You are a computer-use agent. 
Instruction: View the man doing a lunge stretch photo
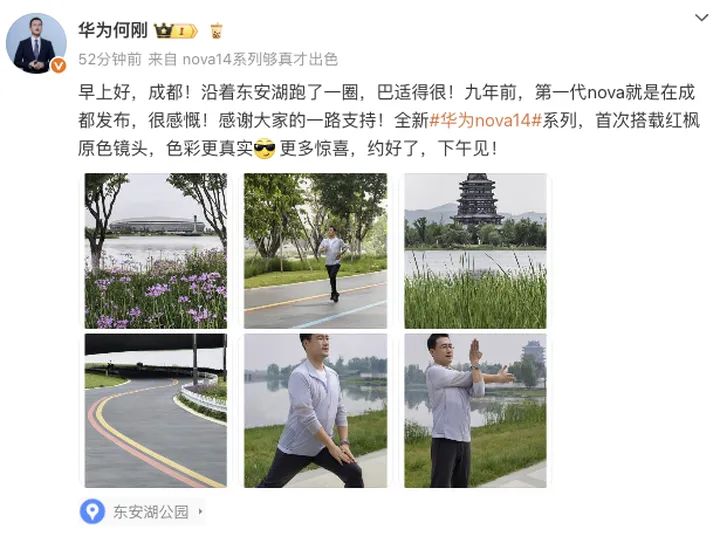pos(315,411)
